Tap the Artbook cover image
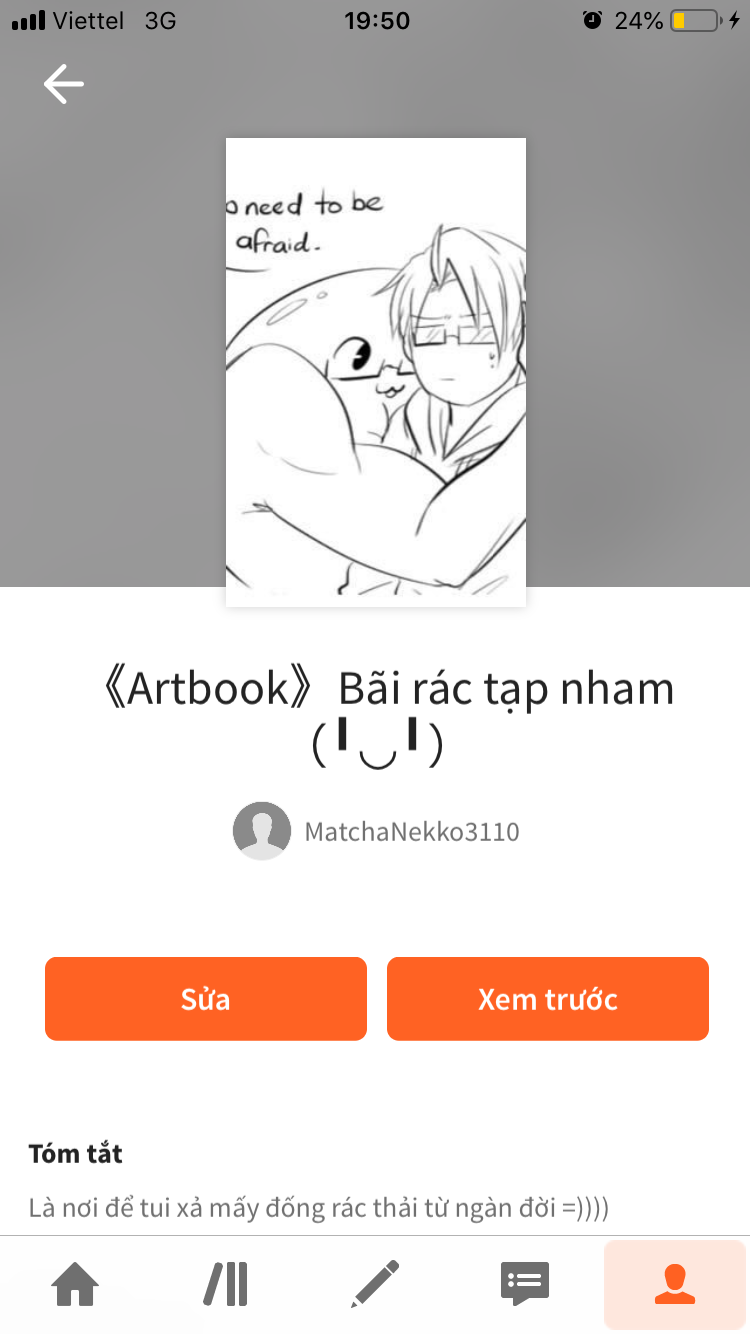750x1334 pixels. pyautogui.click(x=376, y=372)
